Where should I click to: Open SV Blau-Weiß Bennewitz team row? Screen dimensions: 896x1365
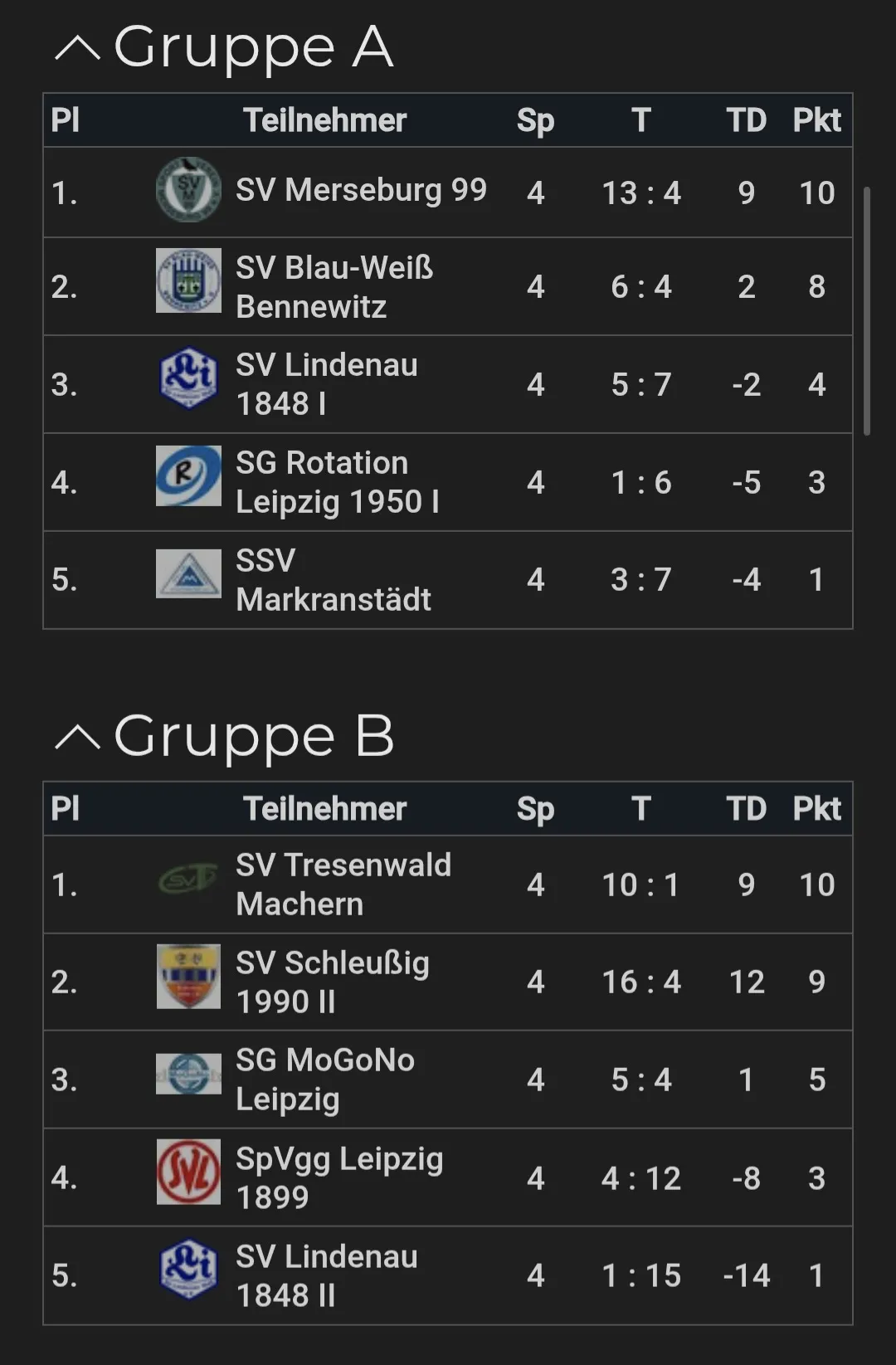point(448,286)
